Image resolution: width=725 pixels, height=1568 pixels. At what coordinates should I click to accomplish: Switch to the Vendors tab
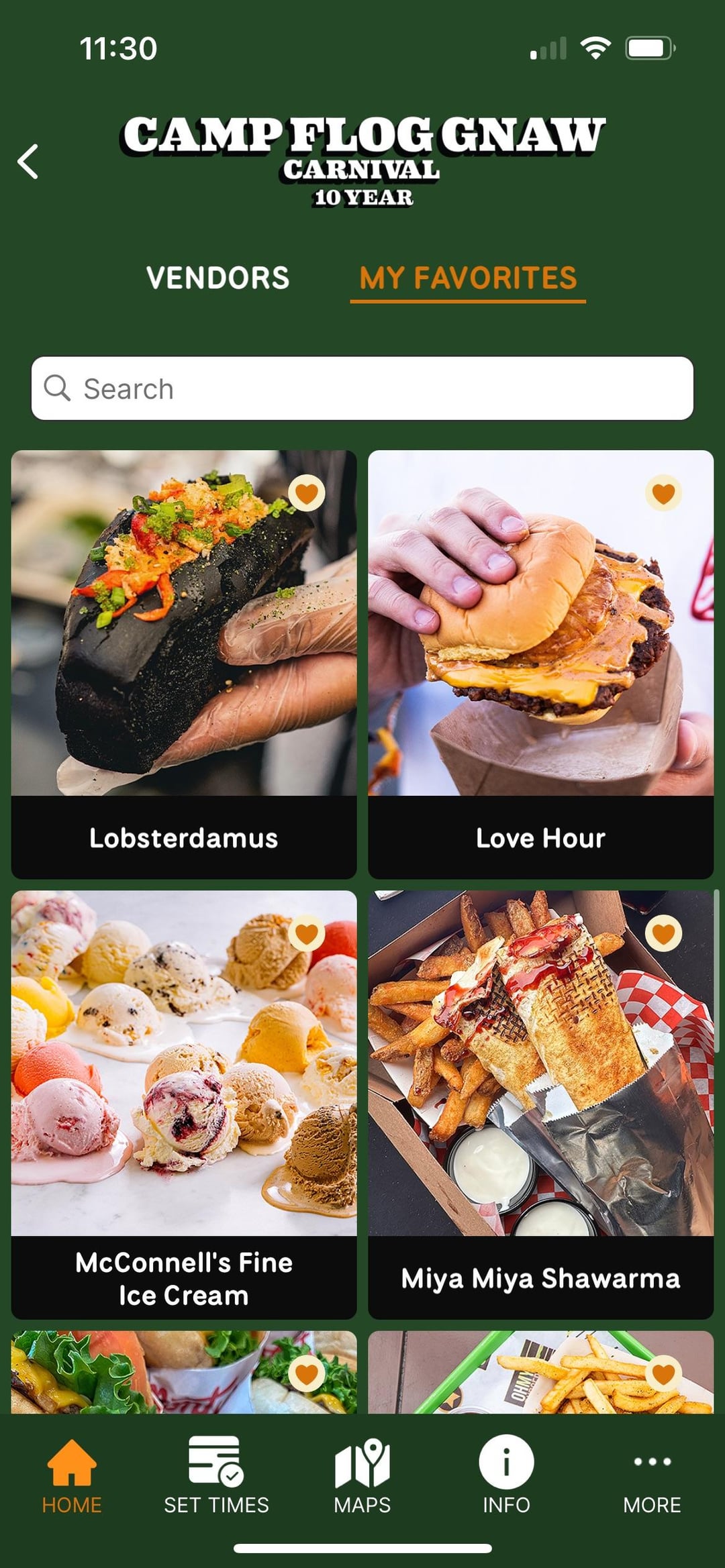[217, 278]
